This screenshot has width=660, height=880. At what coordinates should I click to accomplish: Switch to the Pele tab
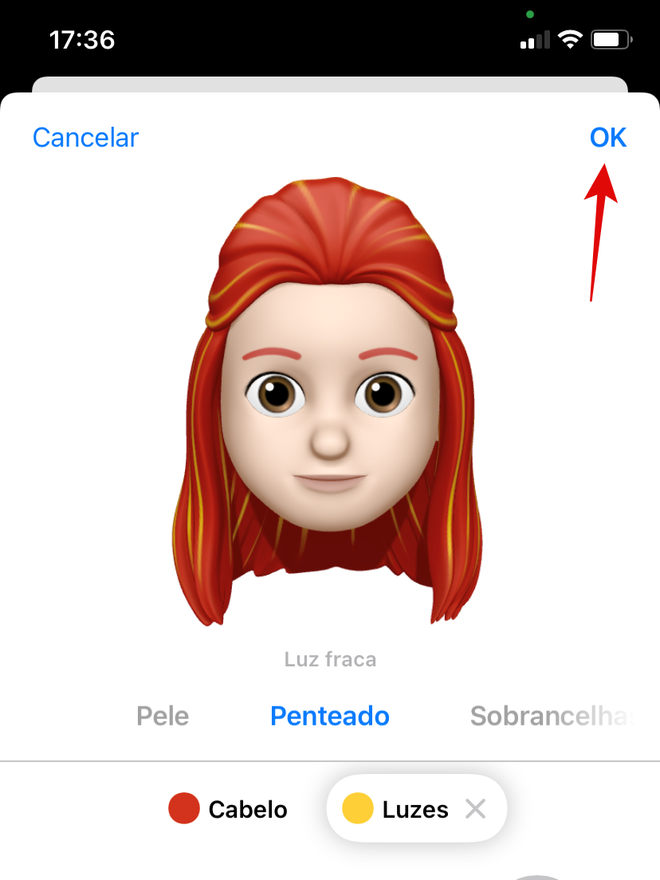tap(162, 716)
